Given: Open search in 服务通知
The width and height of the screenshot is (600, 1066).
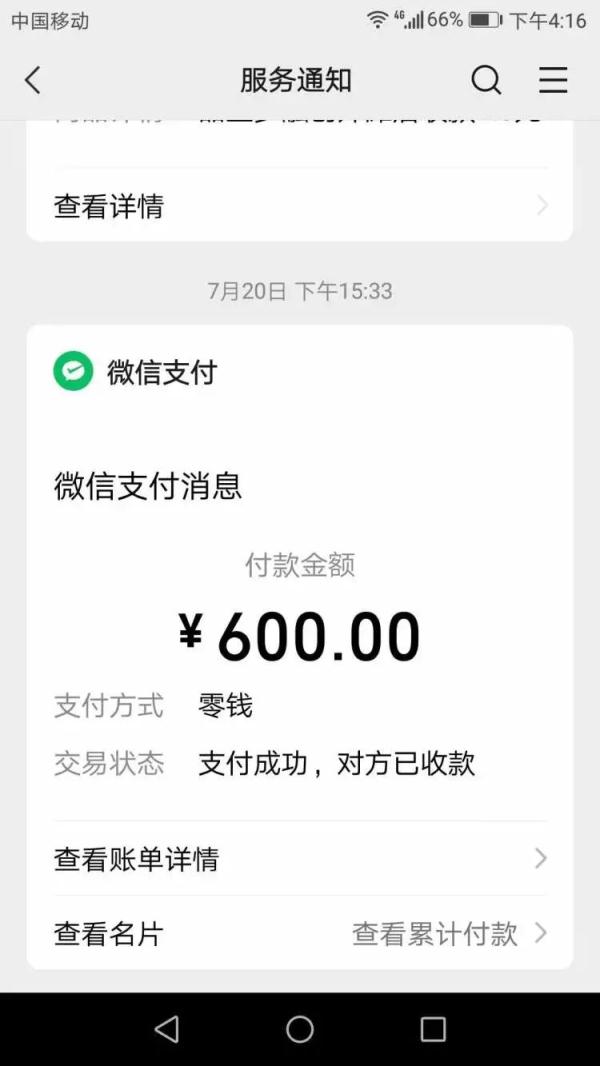Looking at the screenshot, I should [486, 80].
